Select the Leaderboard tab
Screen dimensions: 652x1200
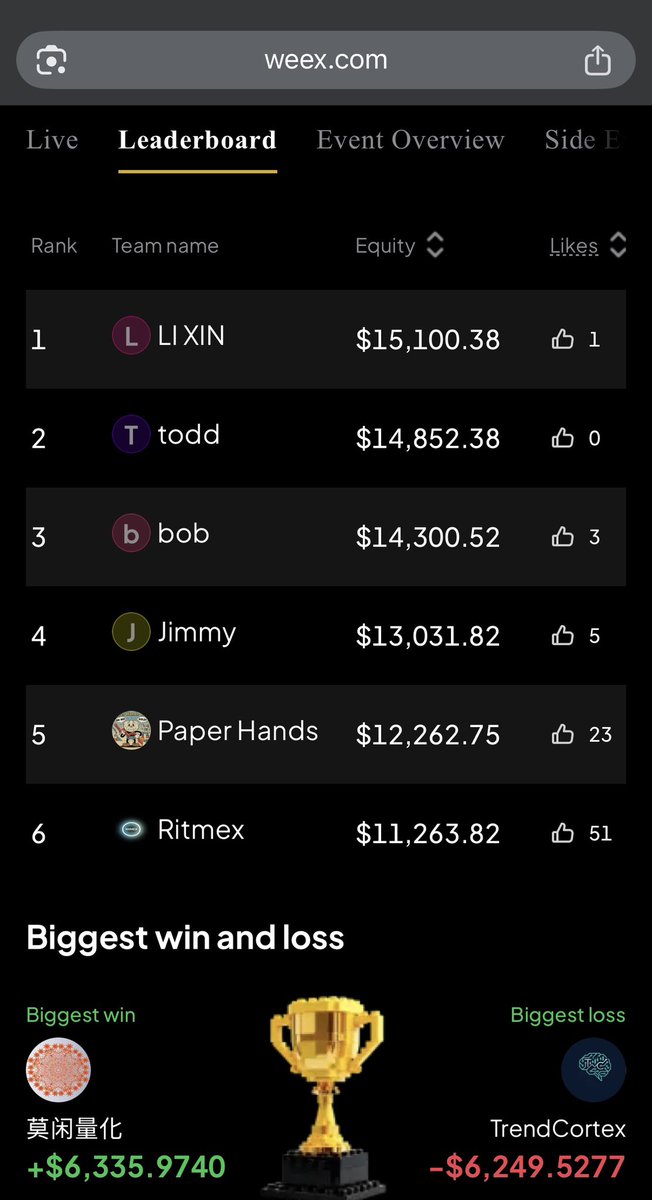tap(197, 140)
